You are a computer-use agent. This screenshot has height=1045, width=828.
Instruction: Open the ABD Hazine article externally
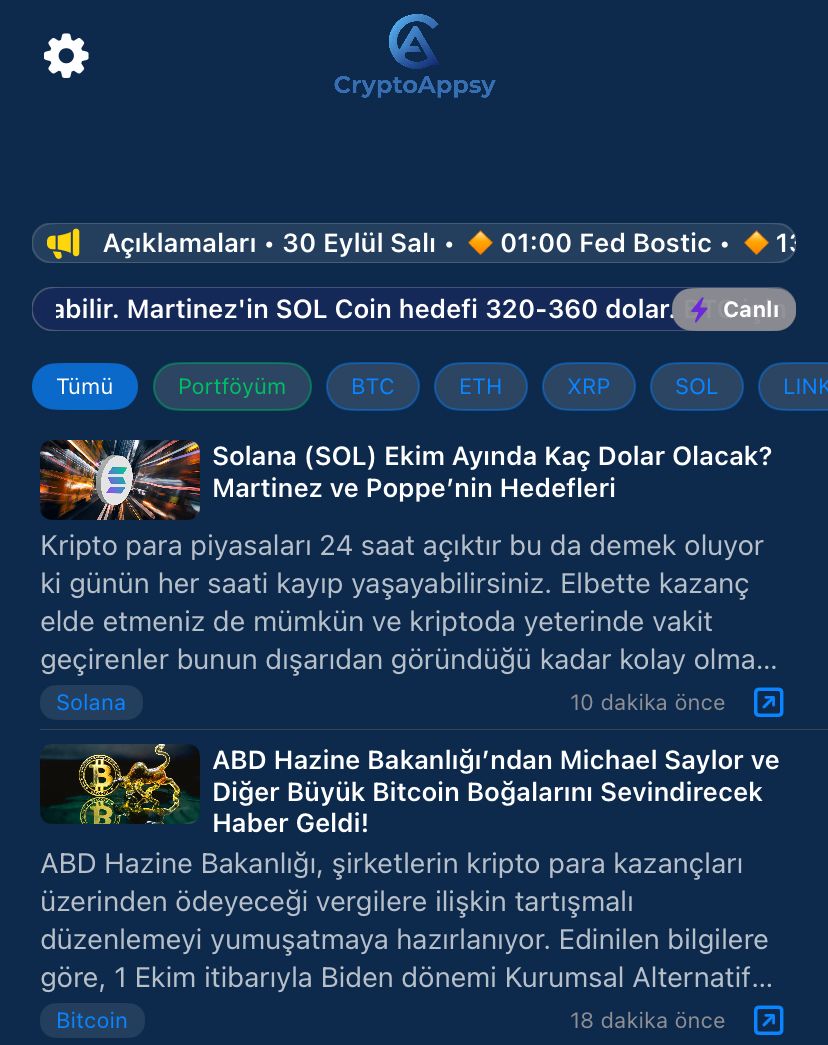768,1020
